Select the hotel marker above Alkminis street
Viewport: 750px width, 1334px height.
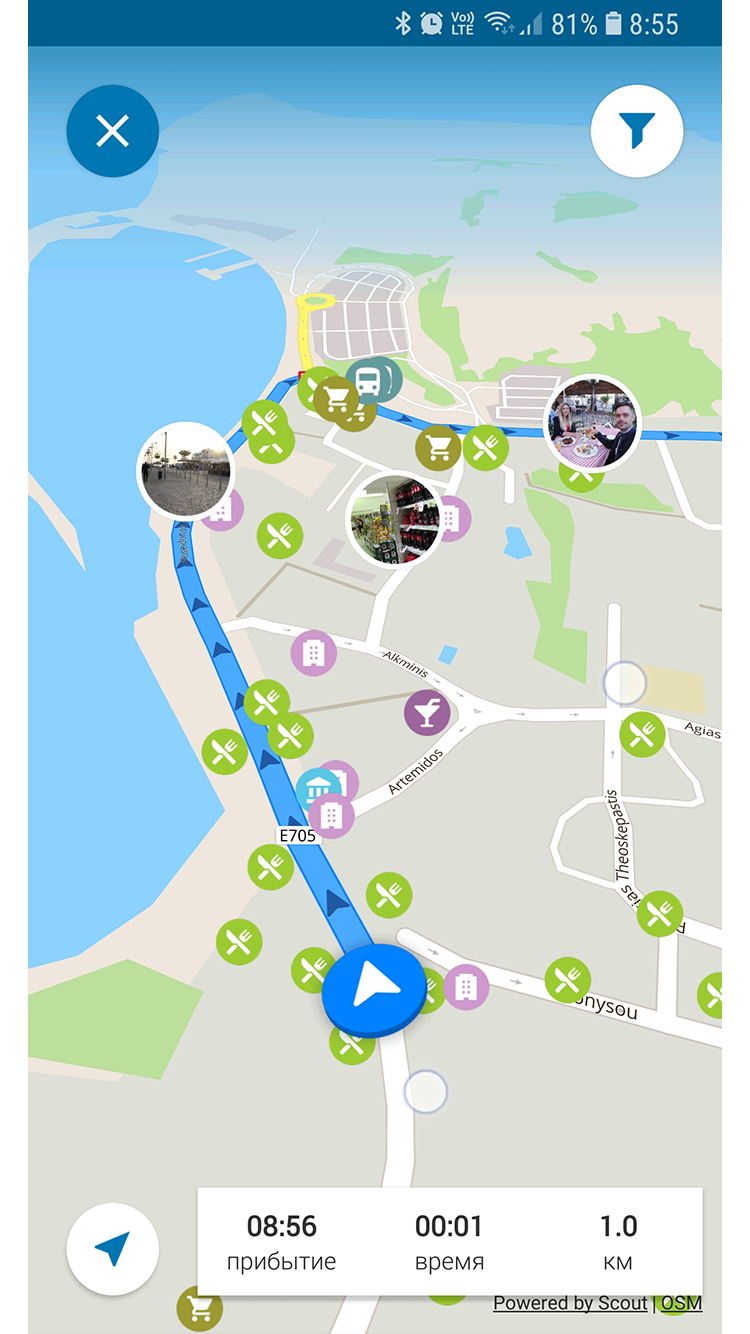coord(313,653)
